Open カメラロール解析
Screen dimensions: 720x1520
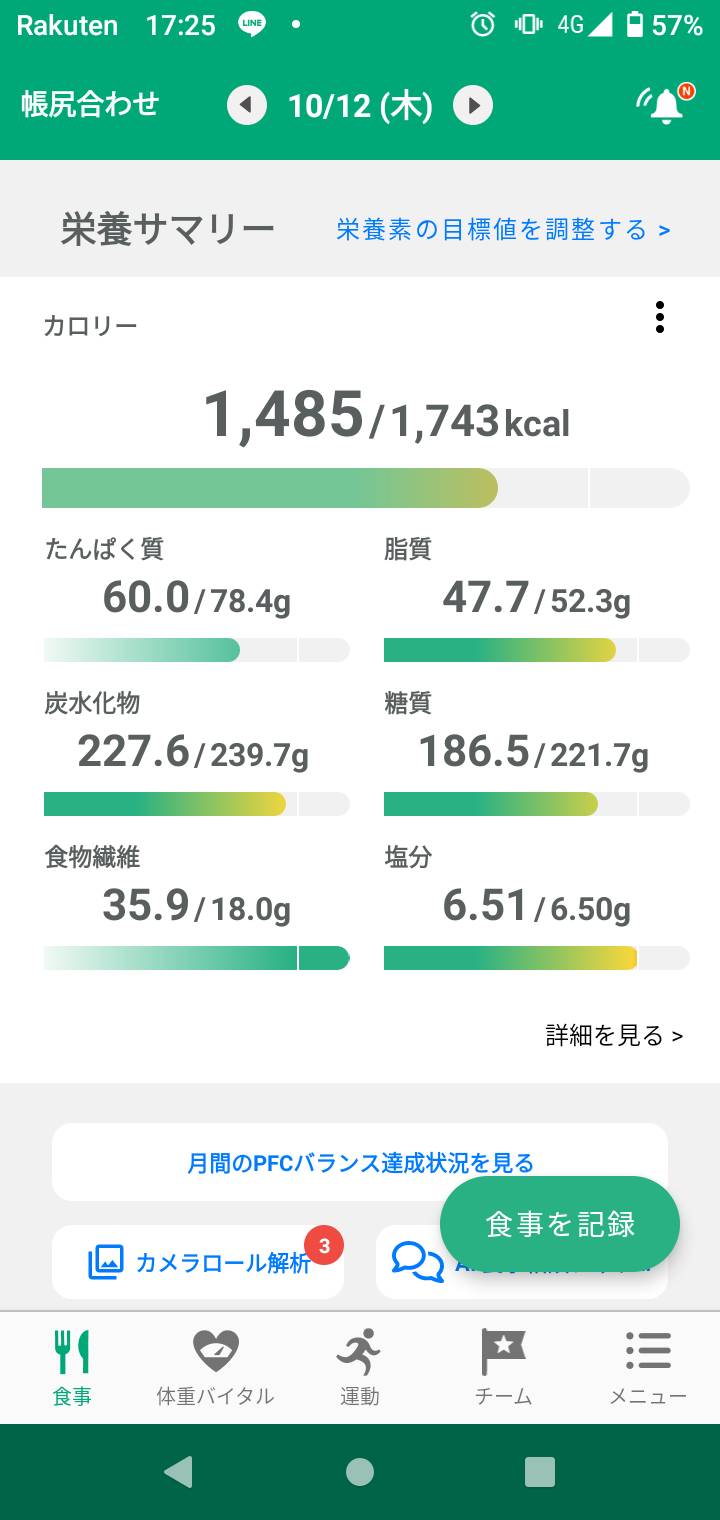pos(198,1261)
